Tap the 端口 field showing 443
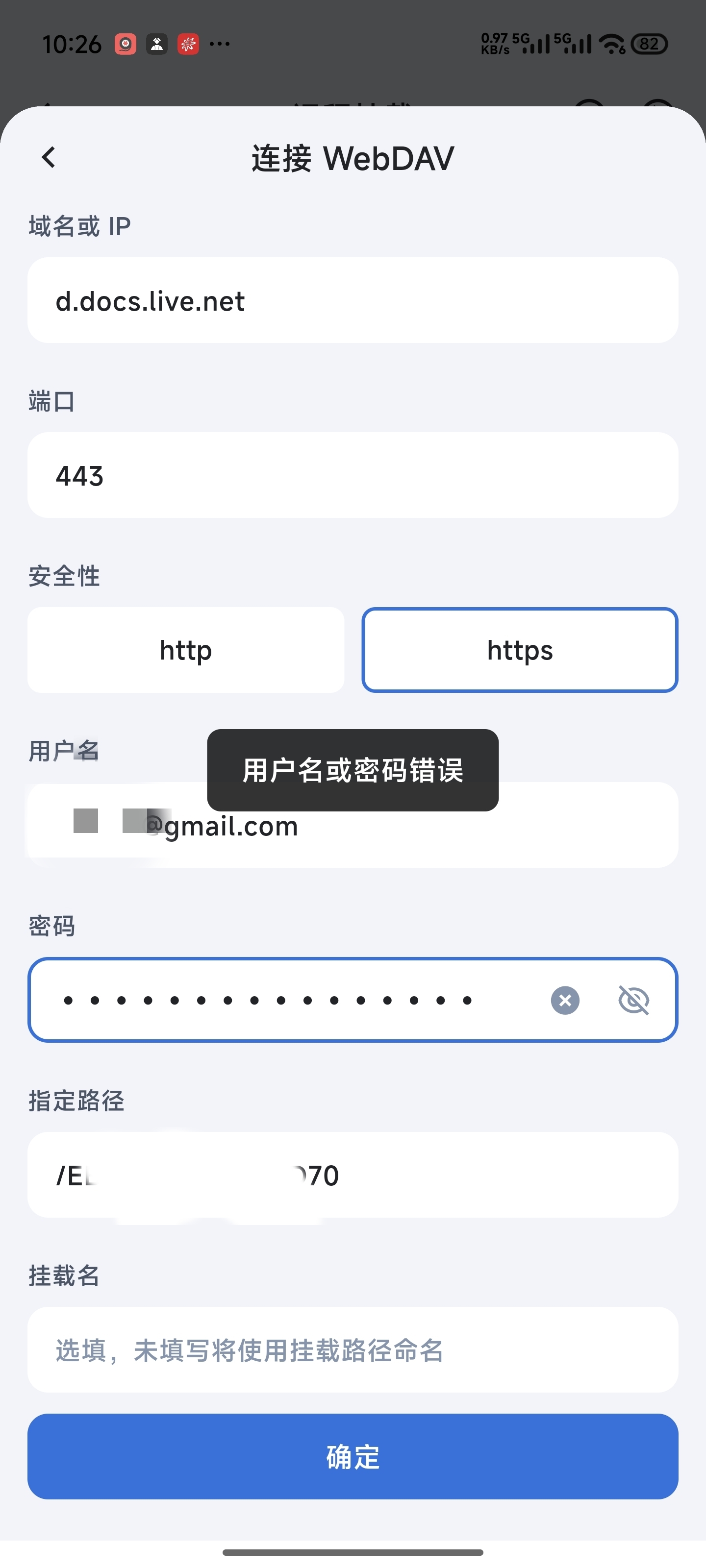Viewport: 706px width, 1568px height. tap(352, 475)
